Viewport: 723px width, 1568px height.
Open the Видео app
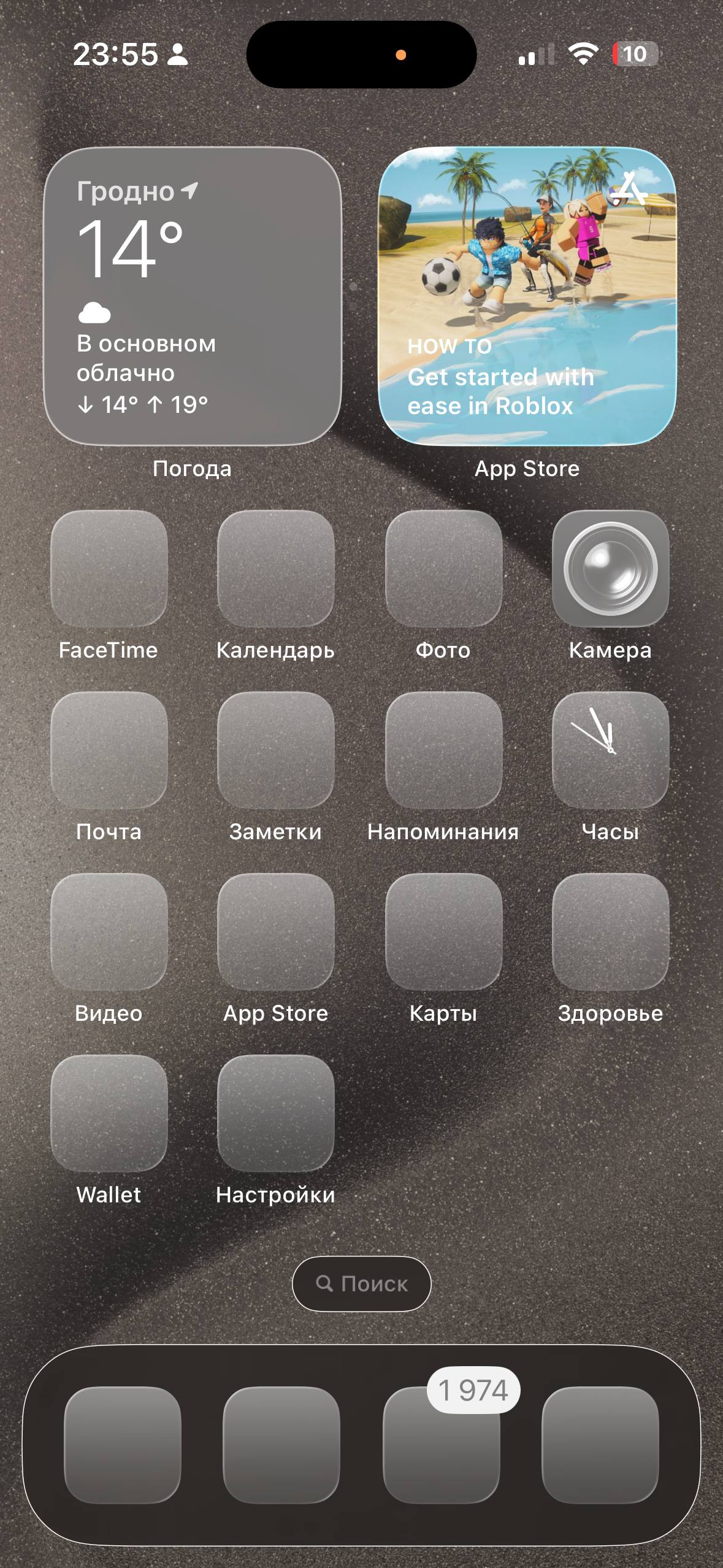click(x=109, y=931)
